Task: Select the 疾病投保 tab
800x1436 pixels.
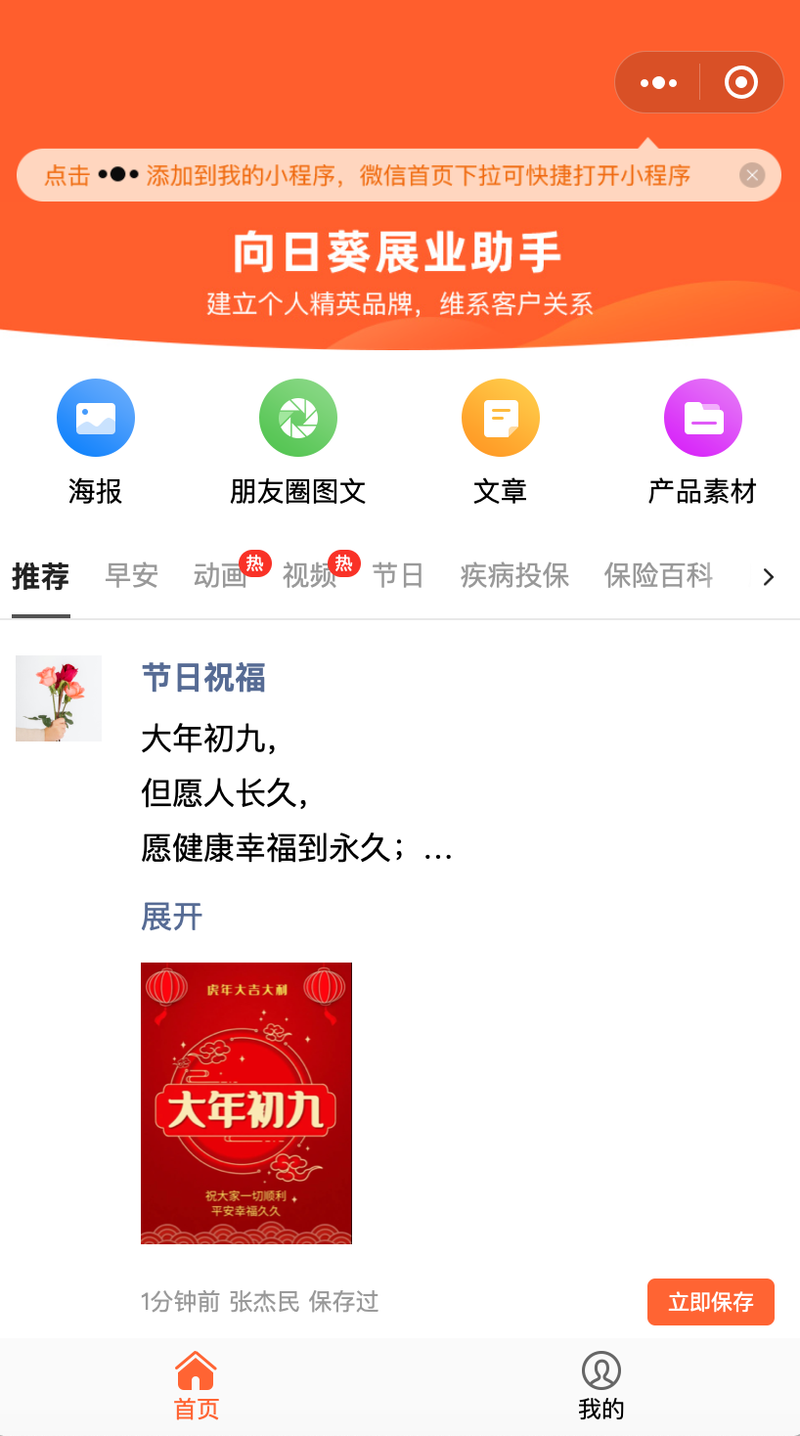Action: (514, 576)
